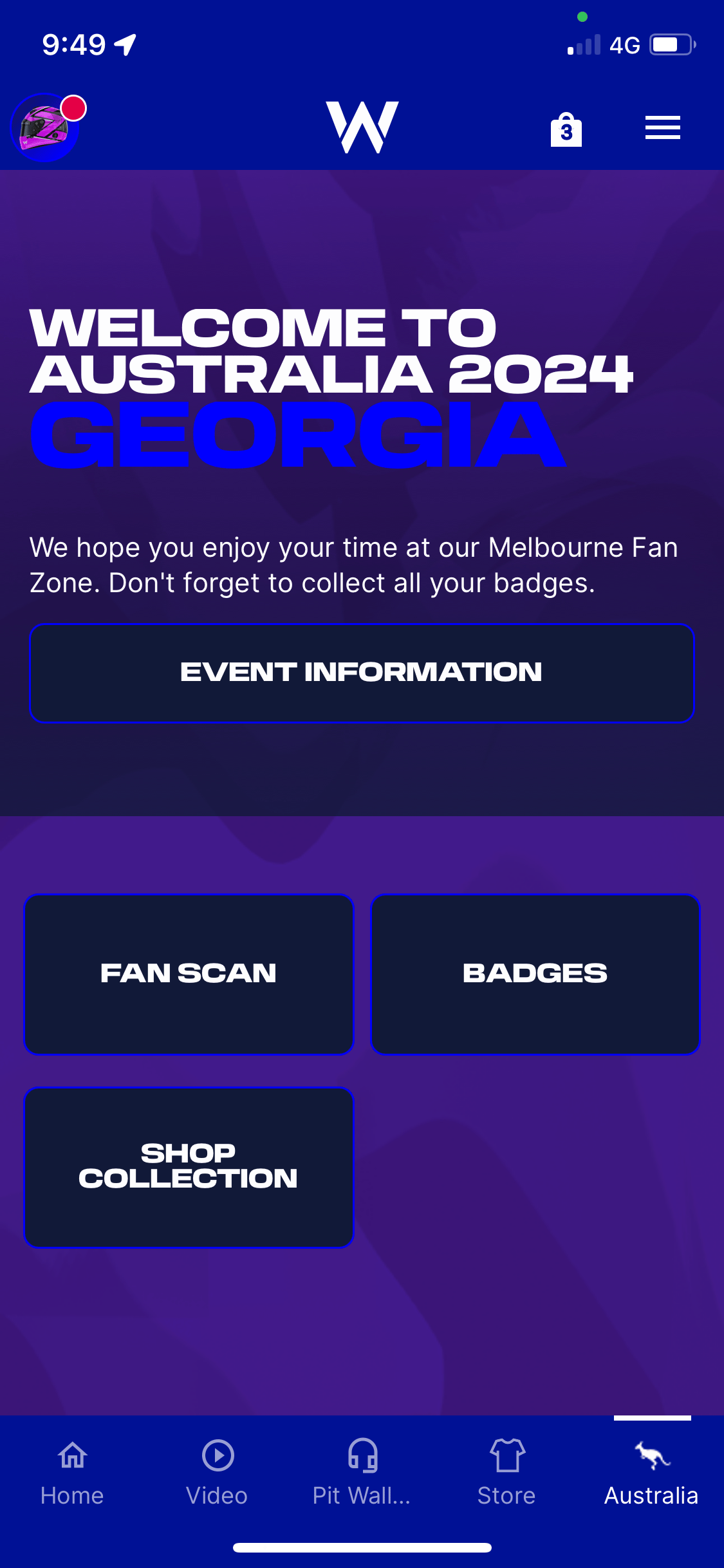Launch Fan Scan
The height and width of the screenshot is (1568, 724).
(189, 974)
